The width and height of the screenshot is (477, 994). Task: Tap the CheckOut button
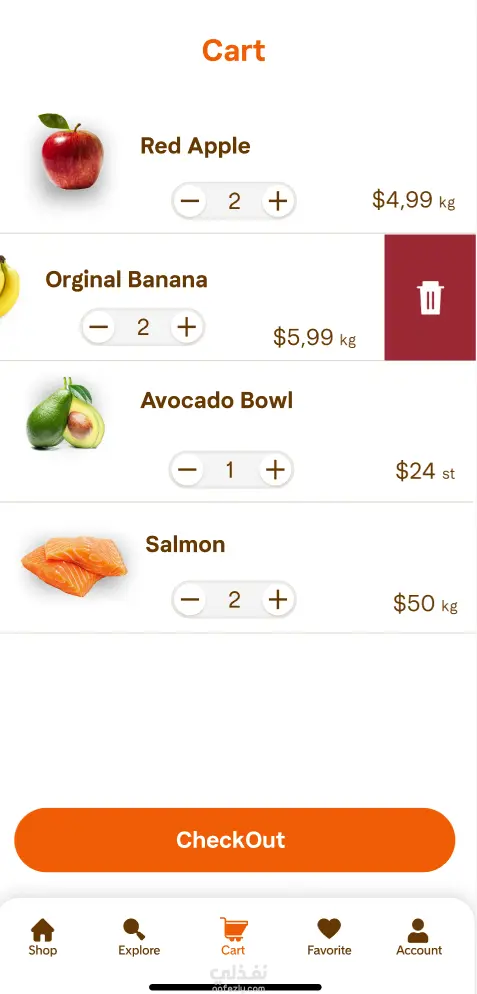[235, 840]
